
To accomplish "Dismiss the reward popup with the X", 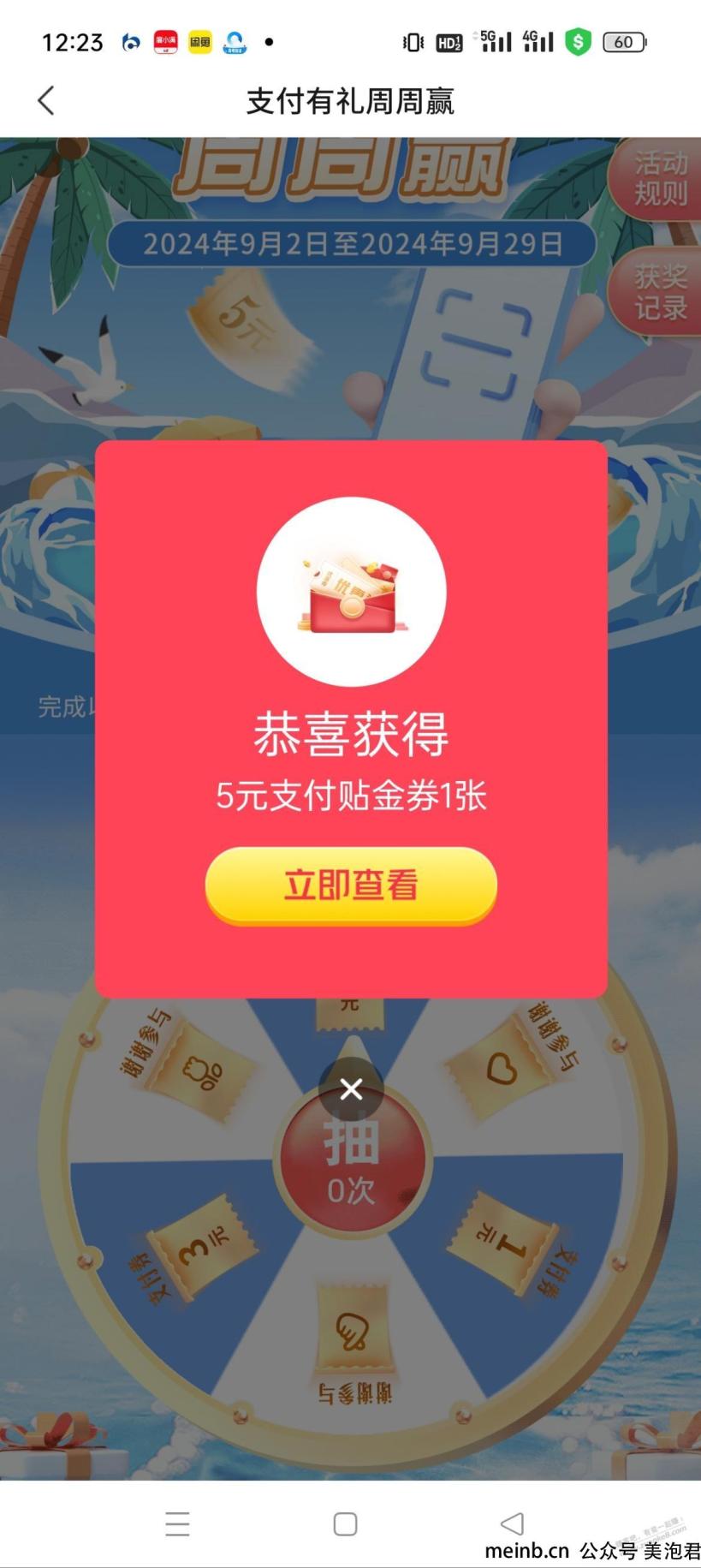I will [351, 1089].
